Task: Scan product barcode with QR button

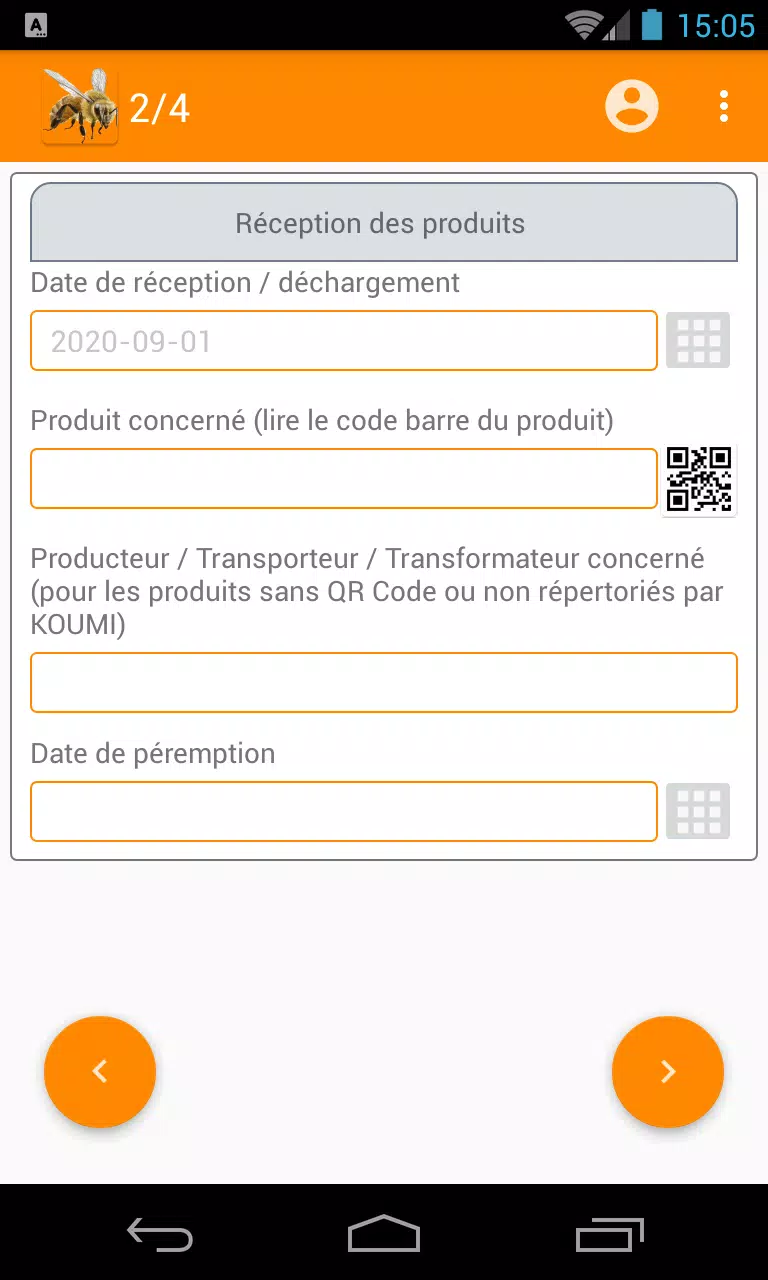Action: tap(700, 481)
